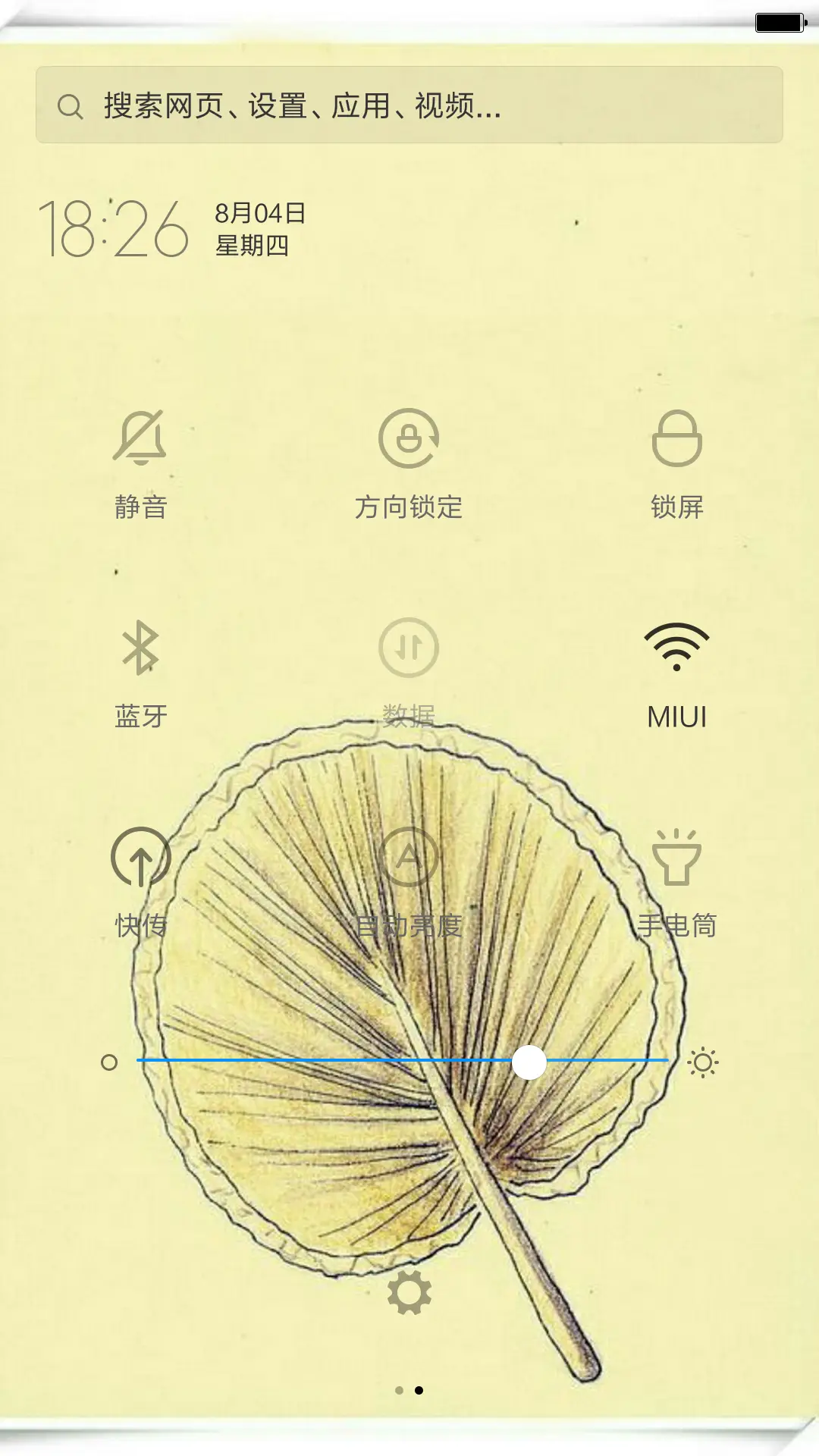This screenshot has width=819, height=1456.
Task: Tap the auto brightness (自动亮度) icon
Action: click(409, 857)
